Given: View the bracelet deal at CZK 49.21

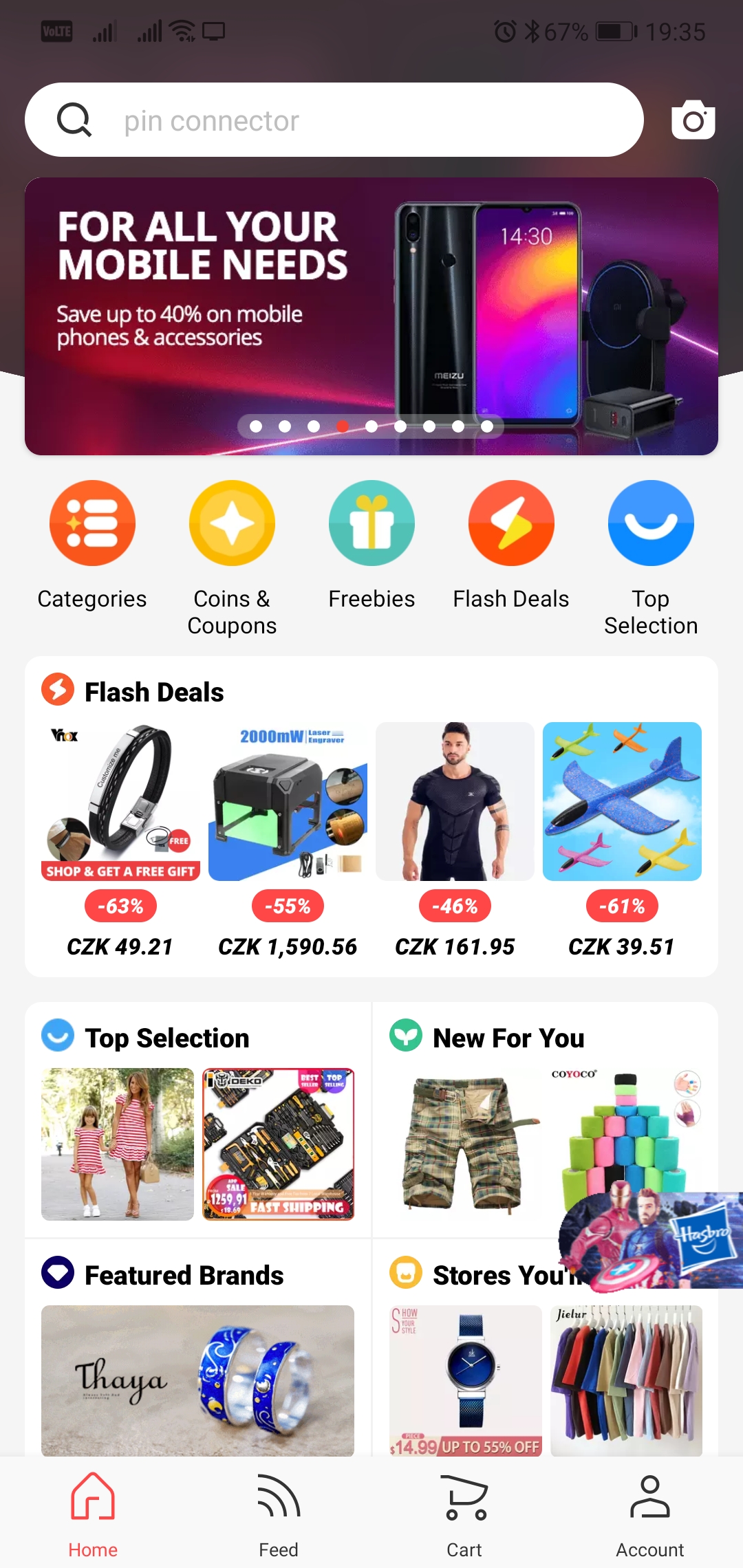Looking at the screenshot, I should click(120, 840).
